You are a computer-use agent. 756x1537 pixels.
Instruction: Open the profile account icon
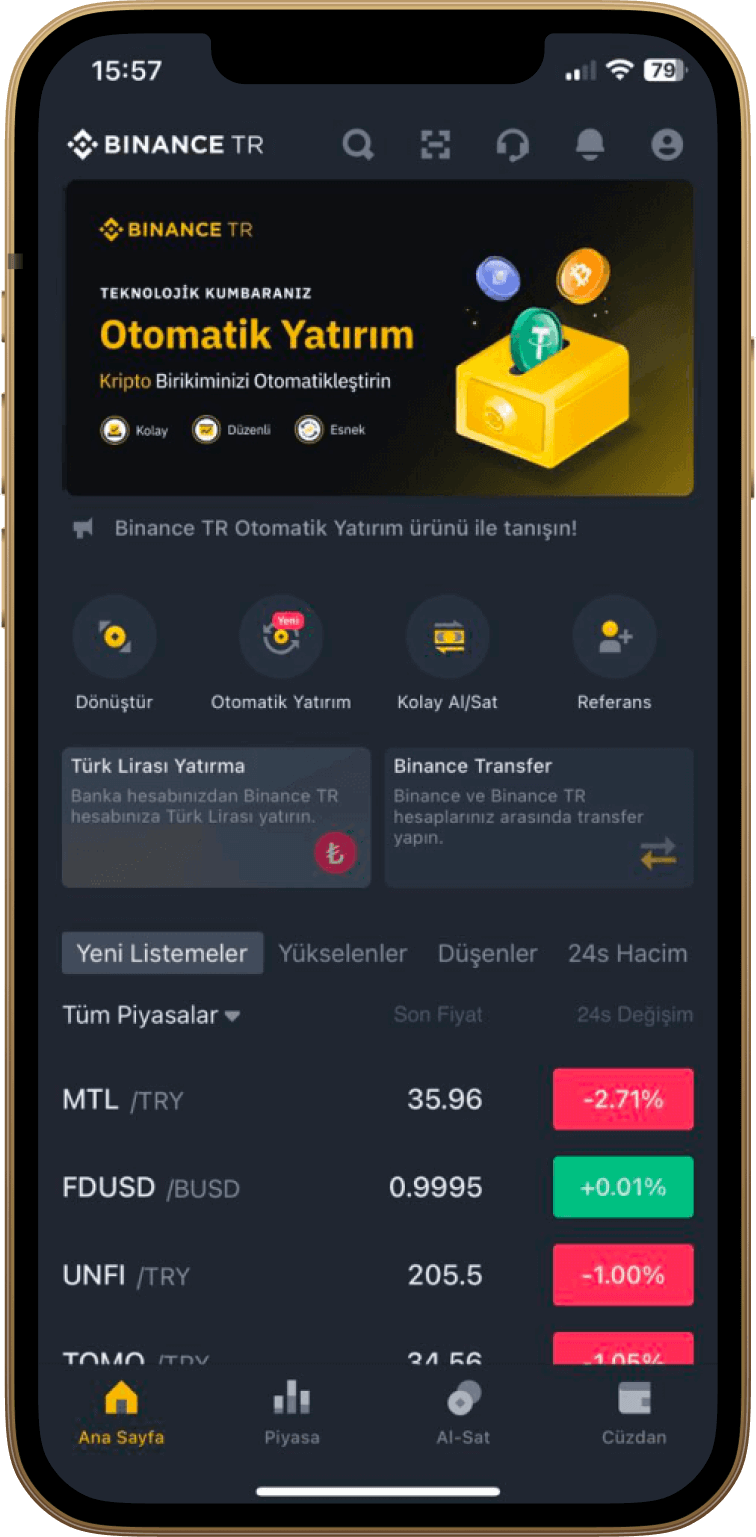tap(667, 145)
